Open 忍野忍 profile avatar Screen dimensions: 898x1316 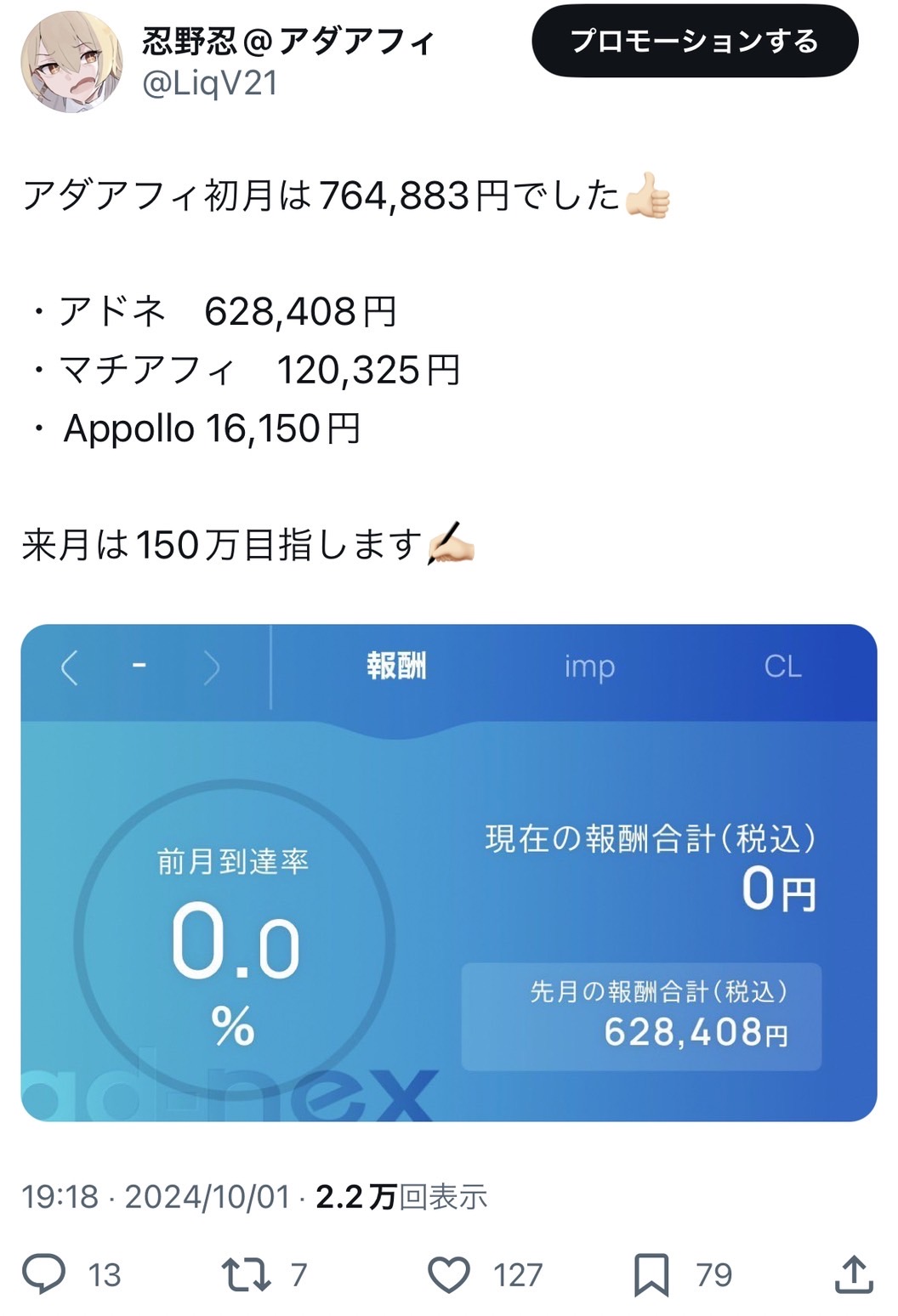[71, 62]
